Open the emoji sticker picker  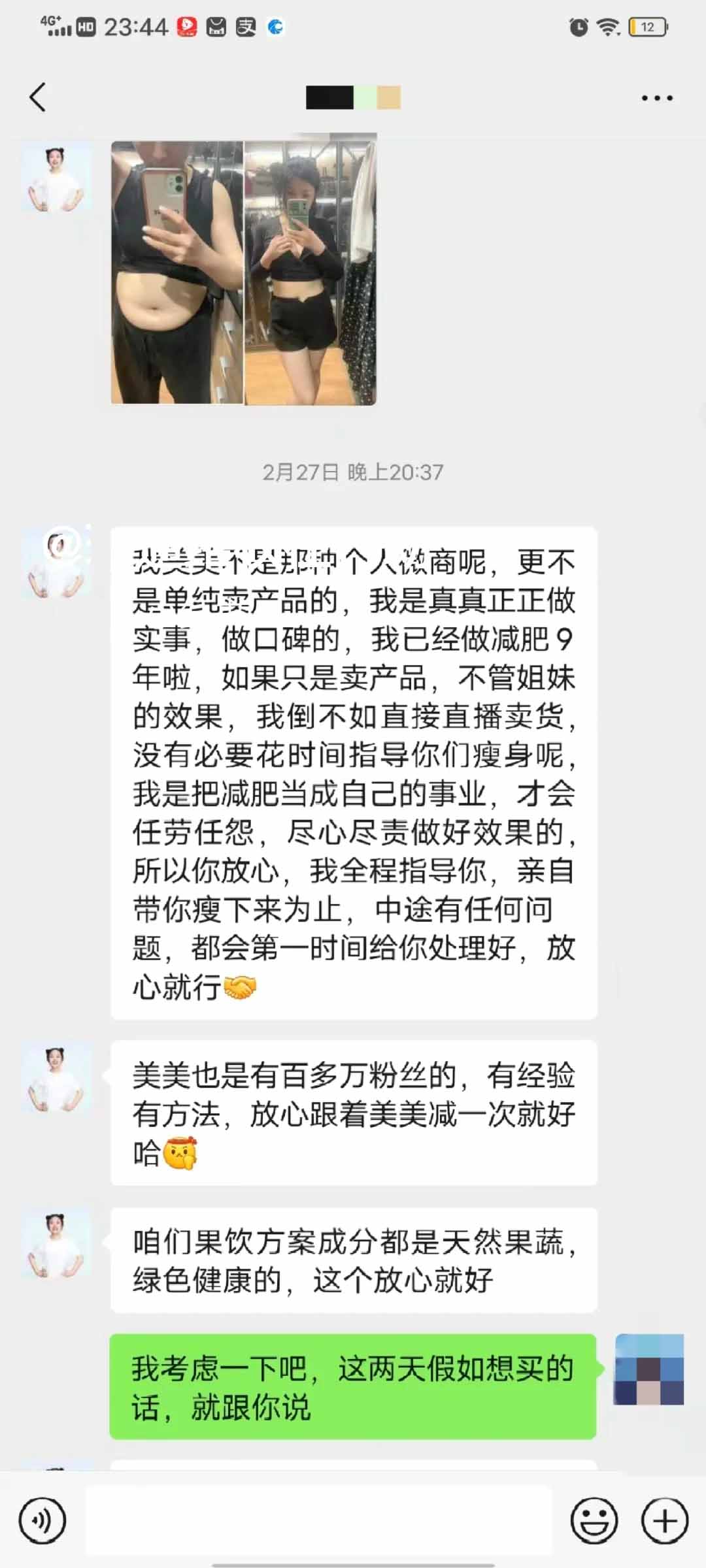pyautogui.click(x=594, y=1521)
